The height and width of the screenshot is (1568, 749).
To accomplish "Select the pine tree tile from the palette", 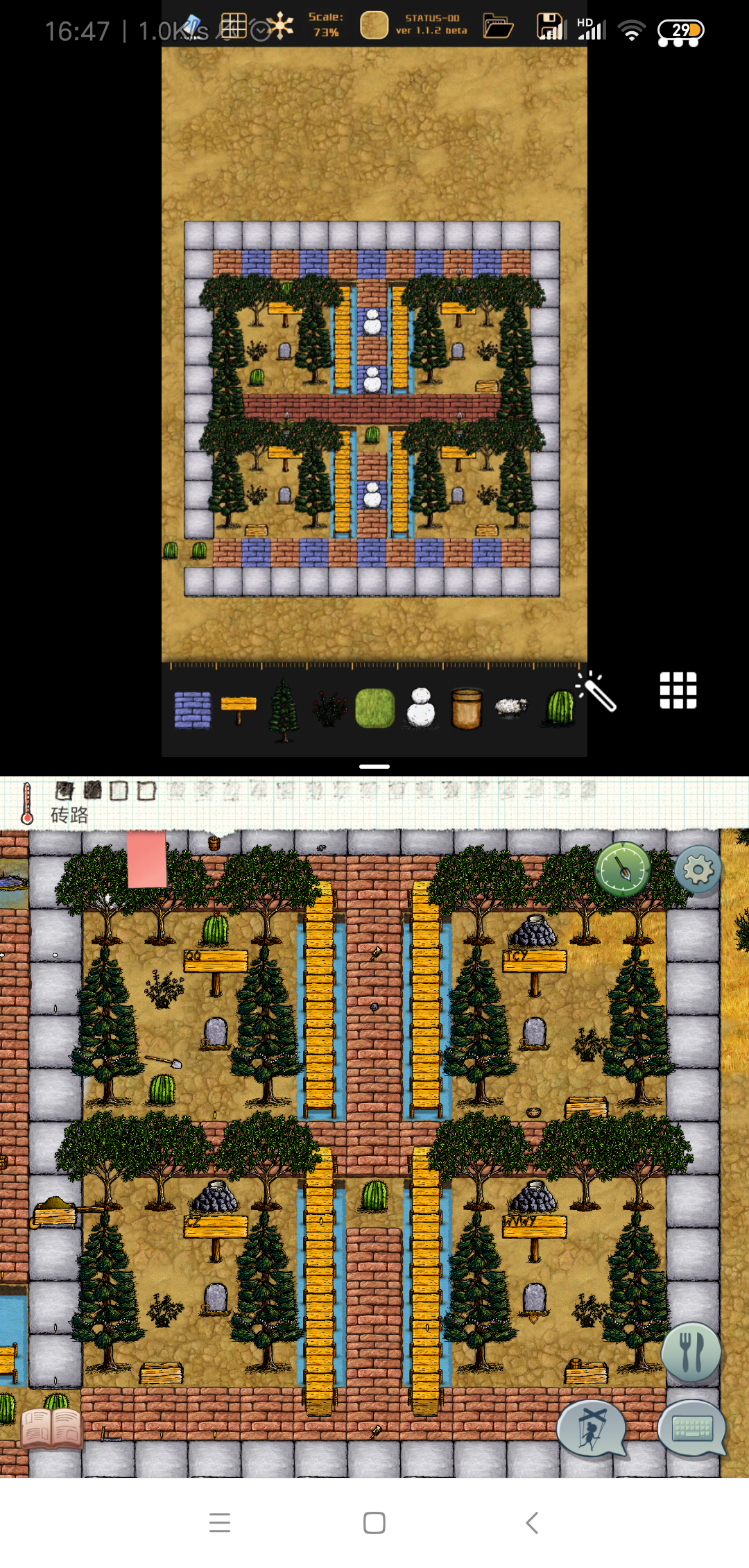I will coord(284,708).
